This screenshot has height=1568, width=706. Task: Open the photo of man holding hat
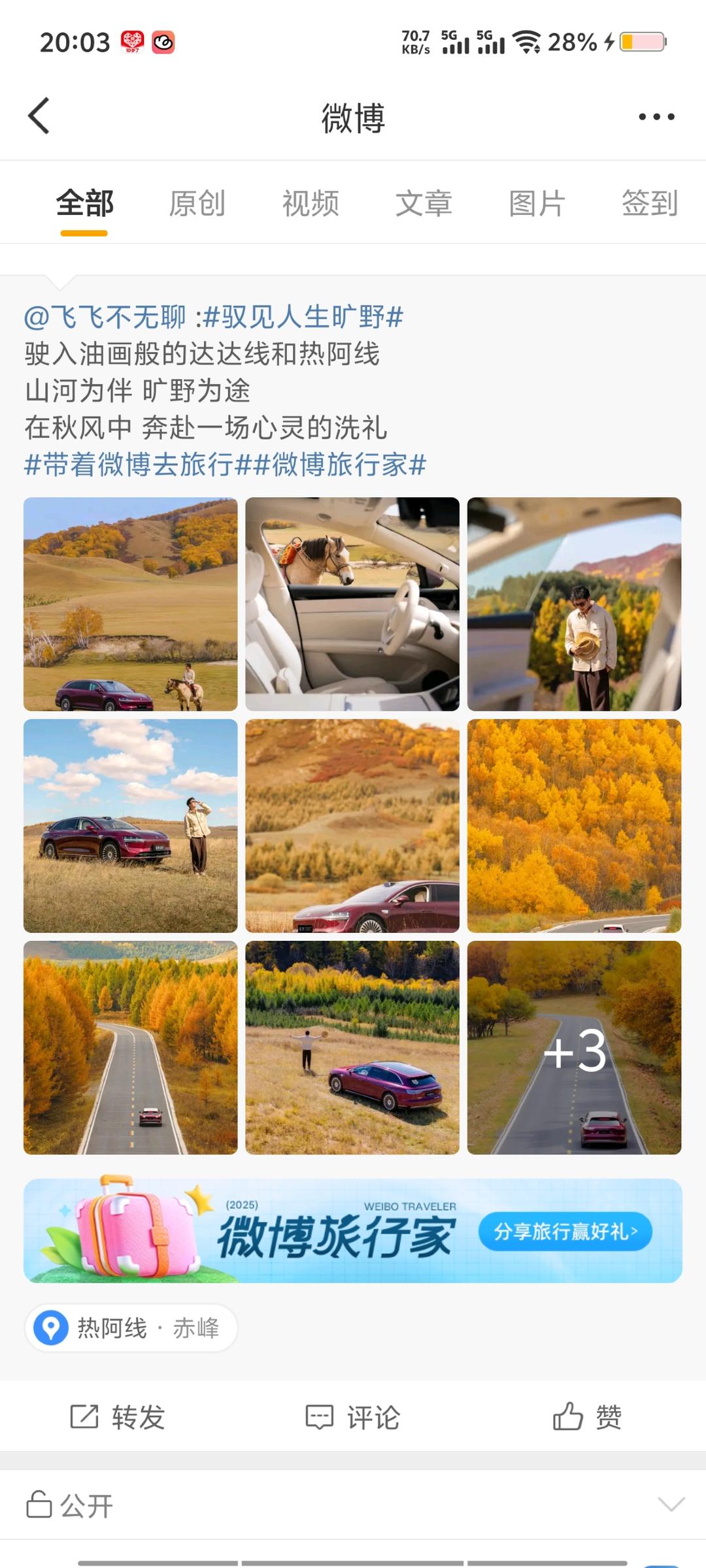[574, 604]
